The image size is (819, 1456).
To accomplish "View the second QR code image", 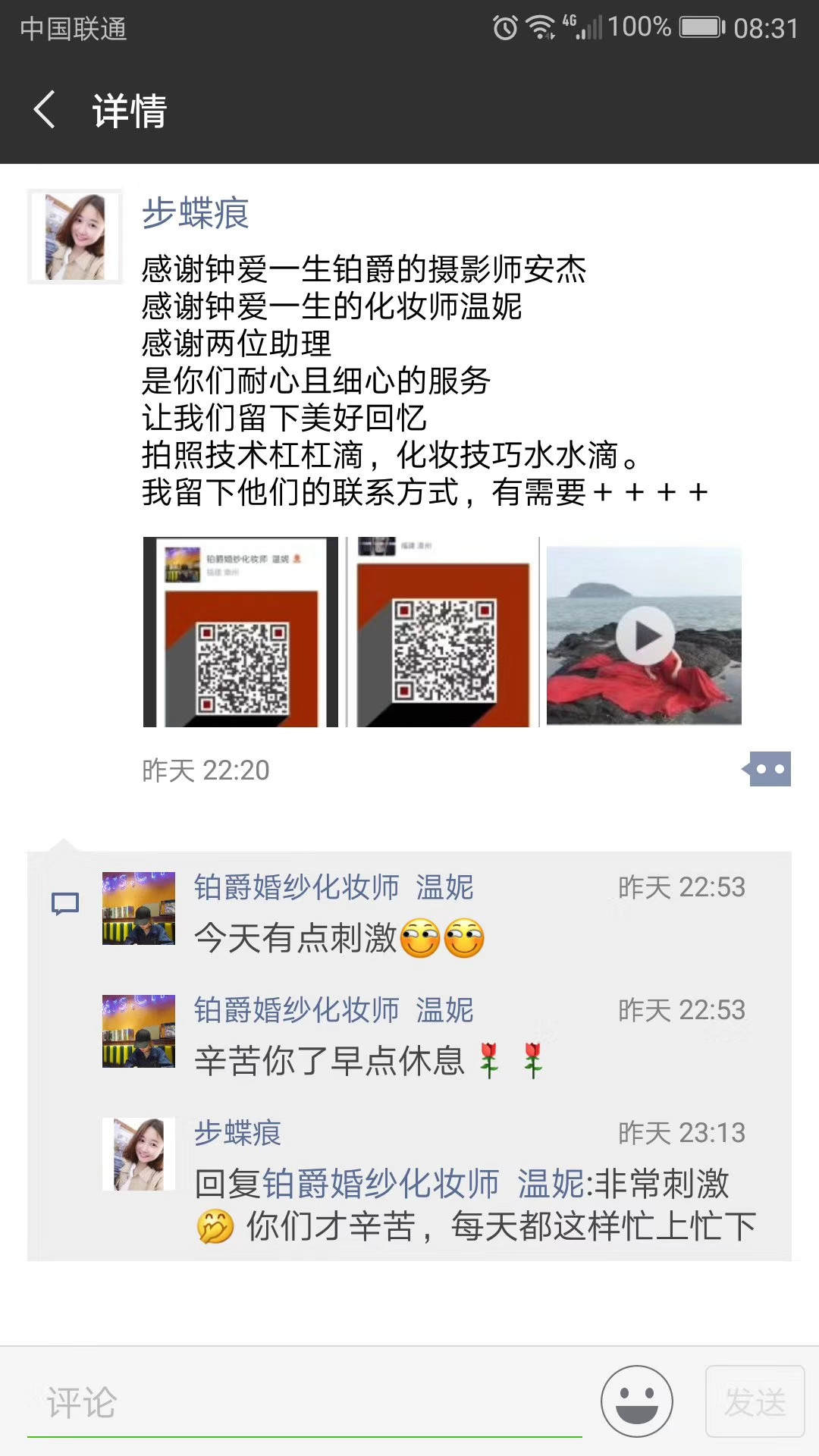I will [443, 632].
